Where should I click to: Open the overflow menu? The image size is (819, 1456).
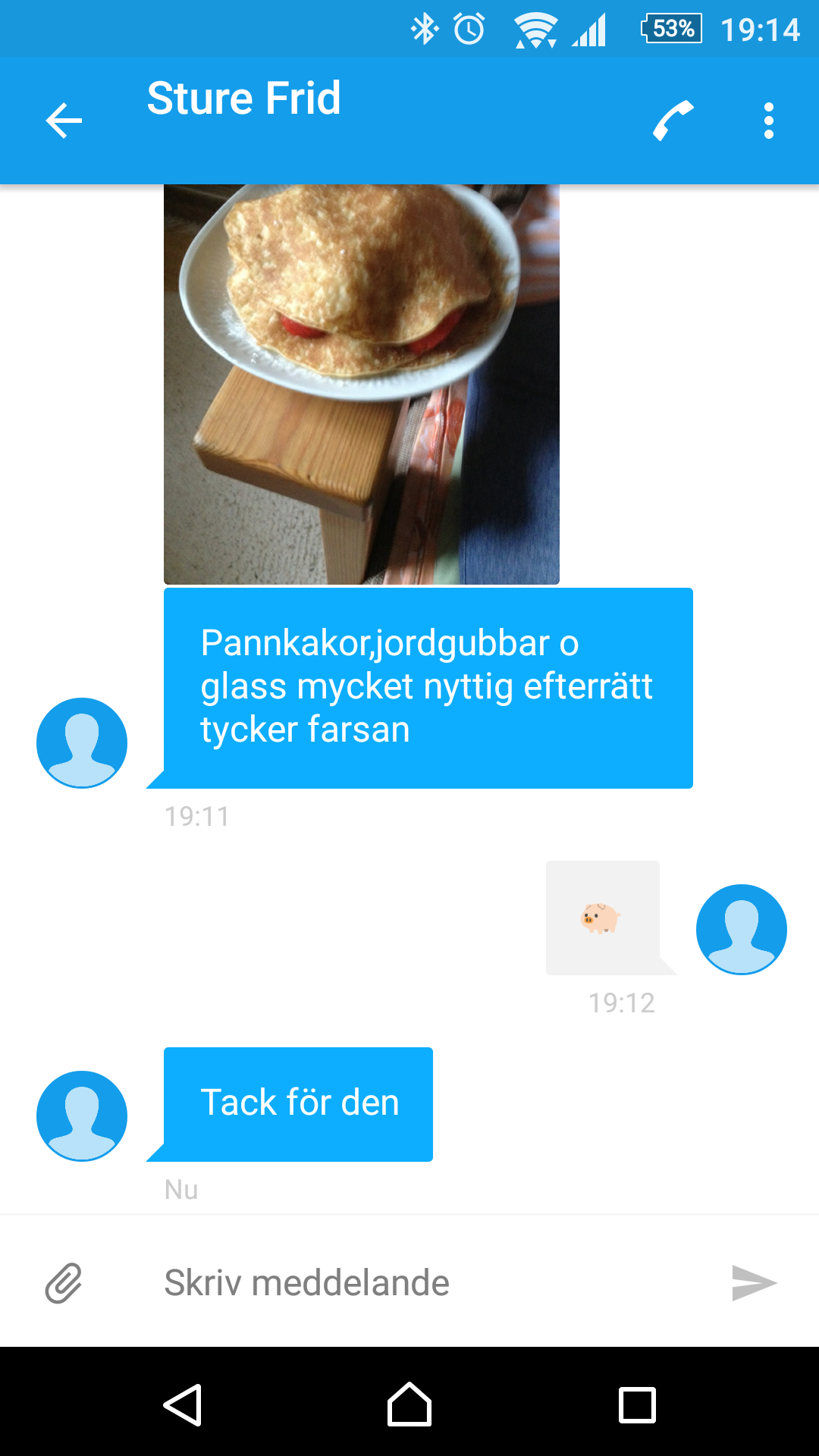(769, 121)
